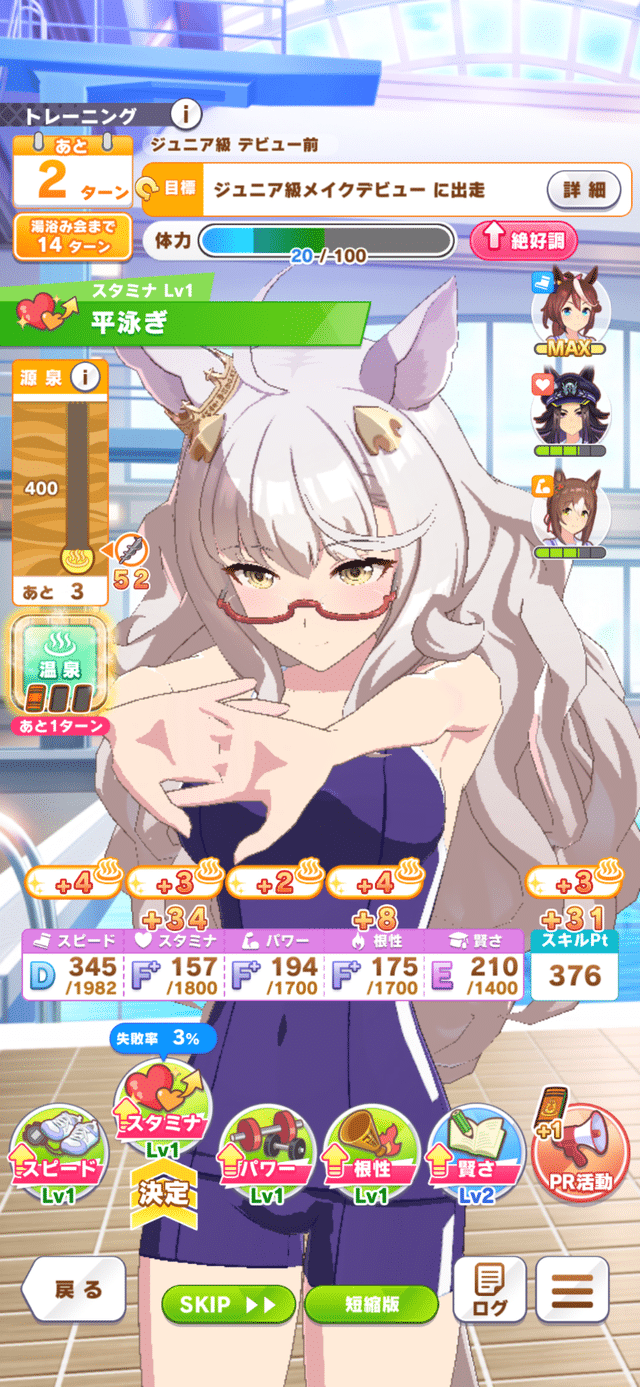Open the hamburger menu

point(572,1290)
